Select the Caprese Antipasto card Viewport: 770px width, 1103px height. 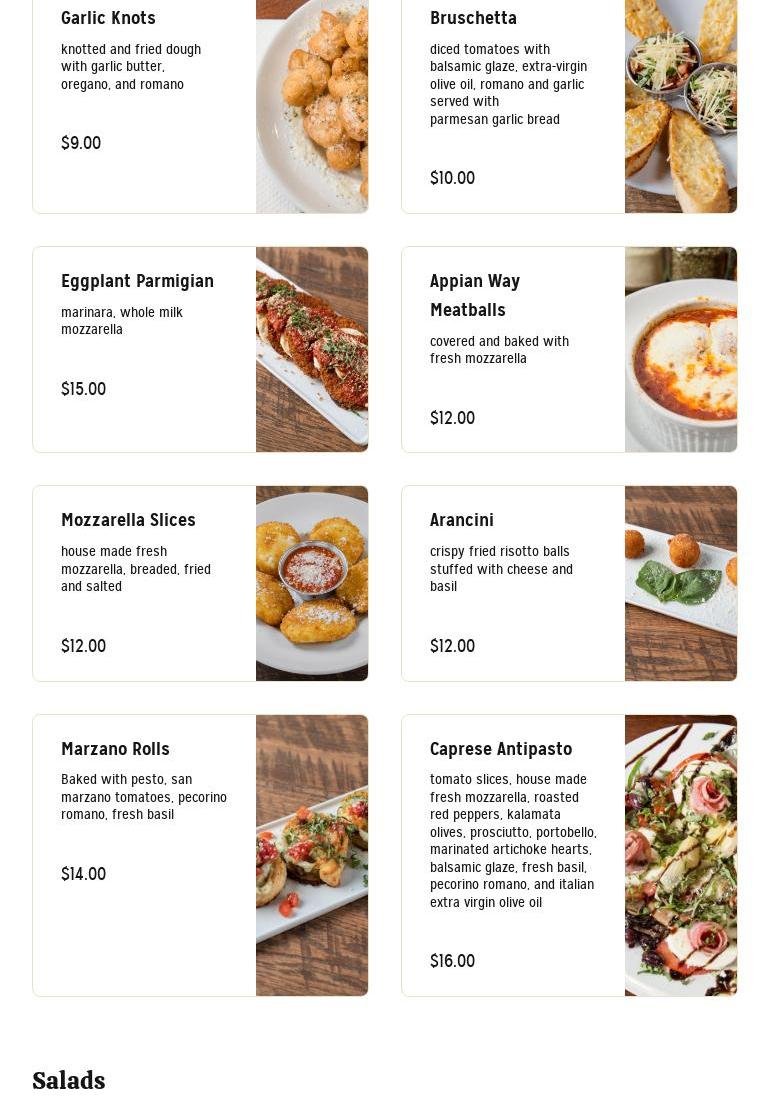(x=568, y=855)
